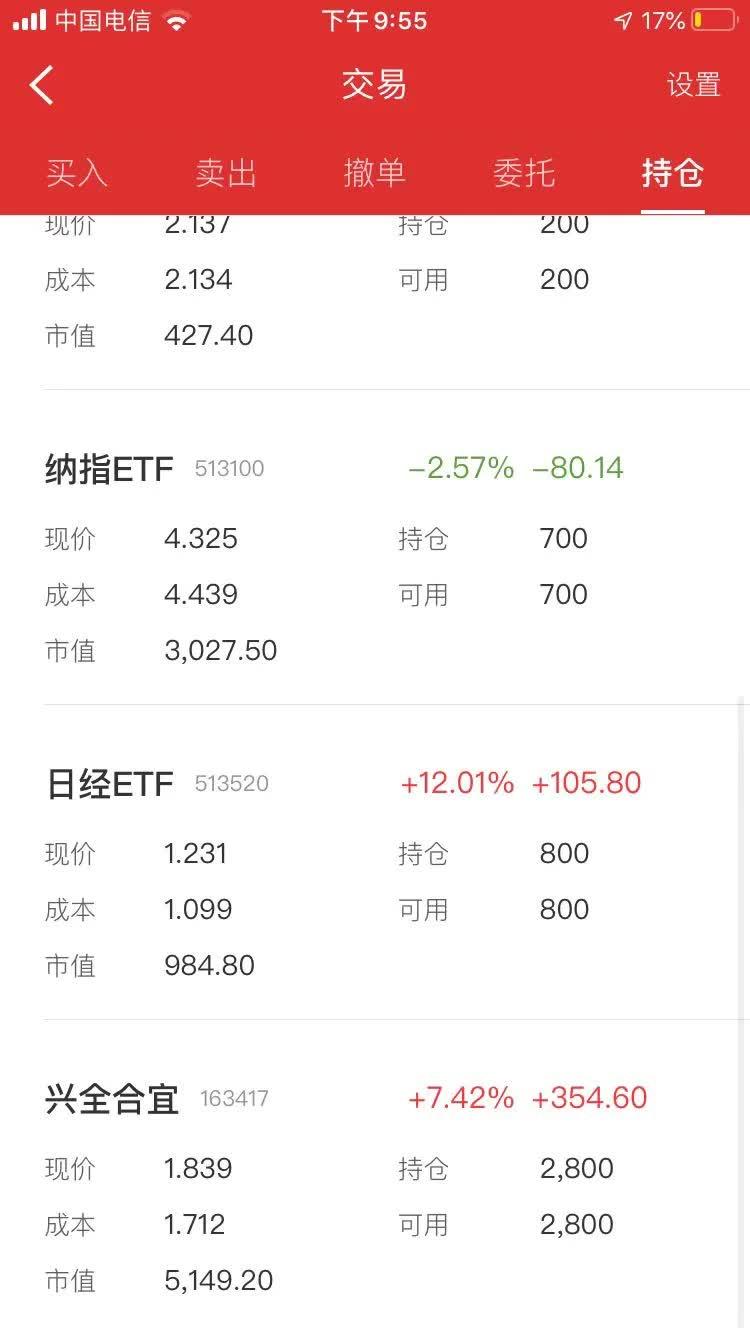Open the 撤单 tab

[374, 173]
